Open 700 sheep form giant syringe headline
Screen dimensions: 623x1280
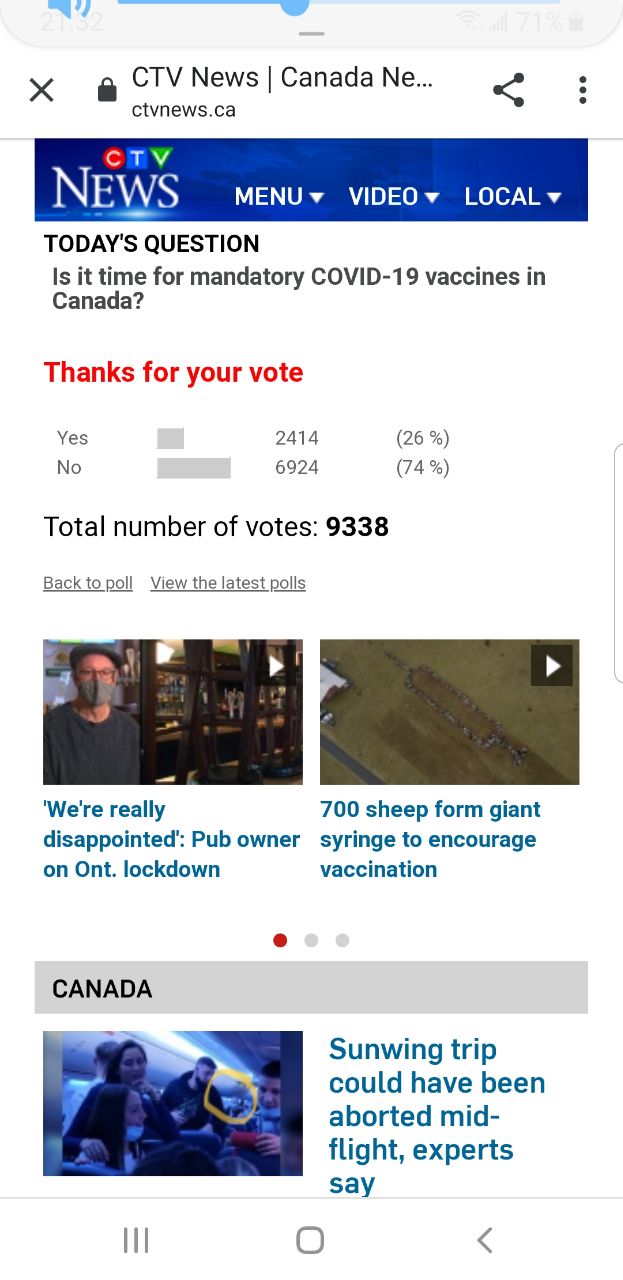click(430, 839)
